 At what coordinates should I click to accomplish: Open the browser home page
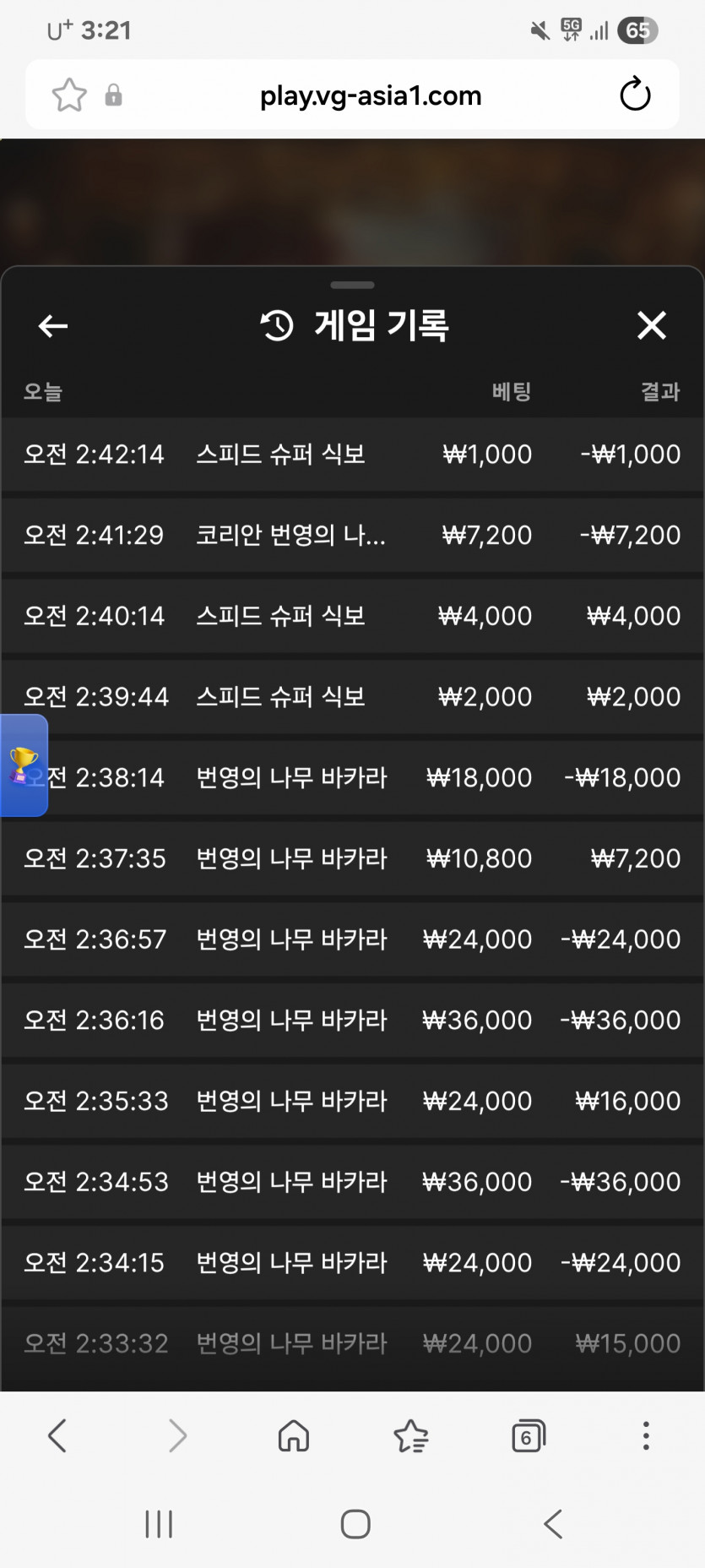click(294, 1435)
